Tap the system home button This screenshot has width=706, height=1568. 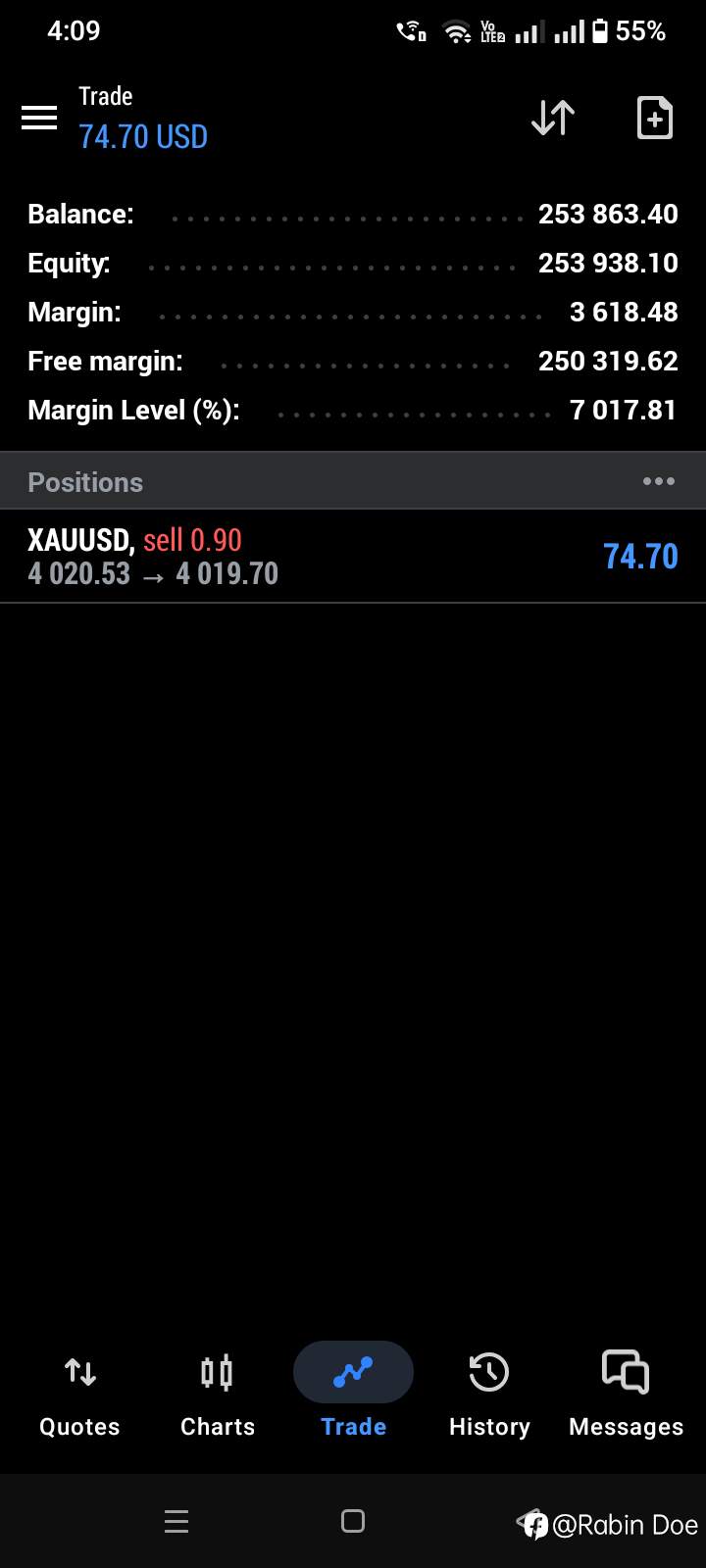(x=353, y=1521)
